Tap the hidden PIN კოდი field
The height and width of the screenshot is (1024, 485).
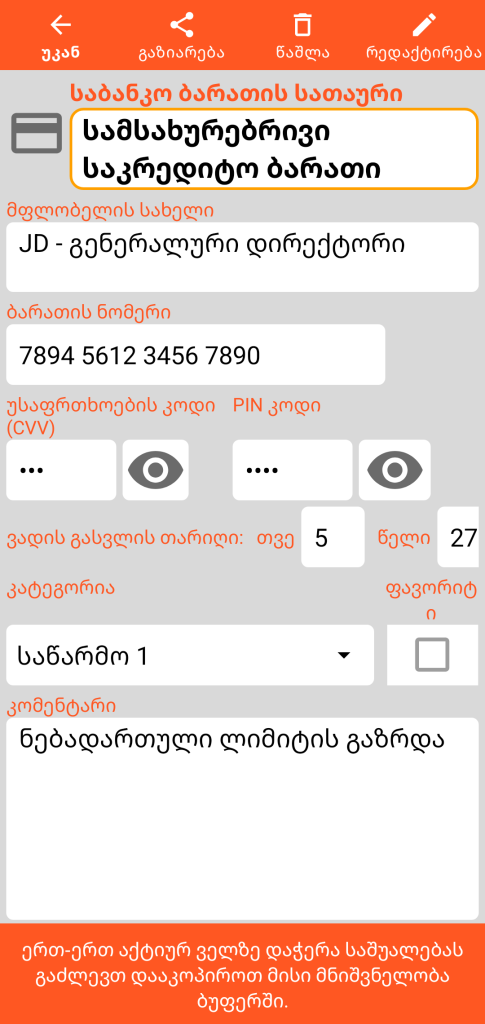click(x=292, y=470)
